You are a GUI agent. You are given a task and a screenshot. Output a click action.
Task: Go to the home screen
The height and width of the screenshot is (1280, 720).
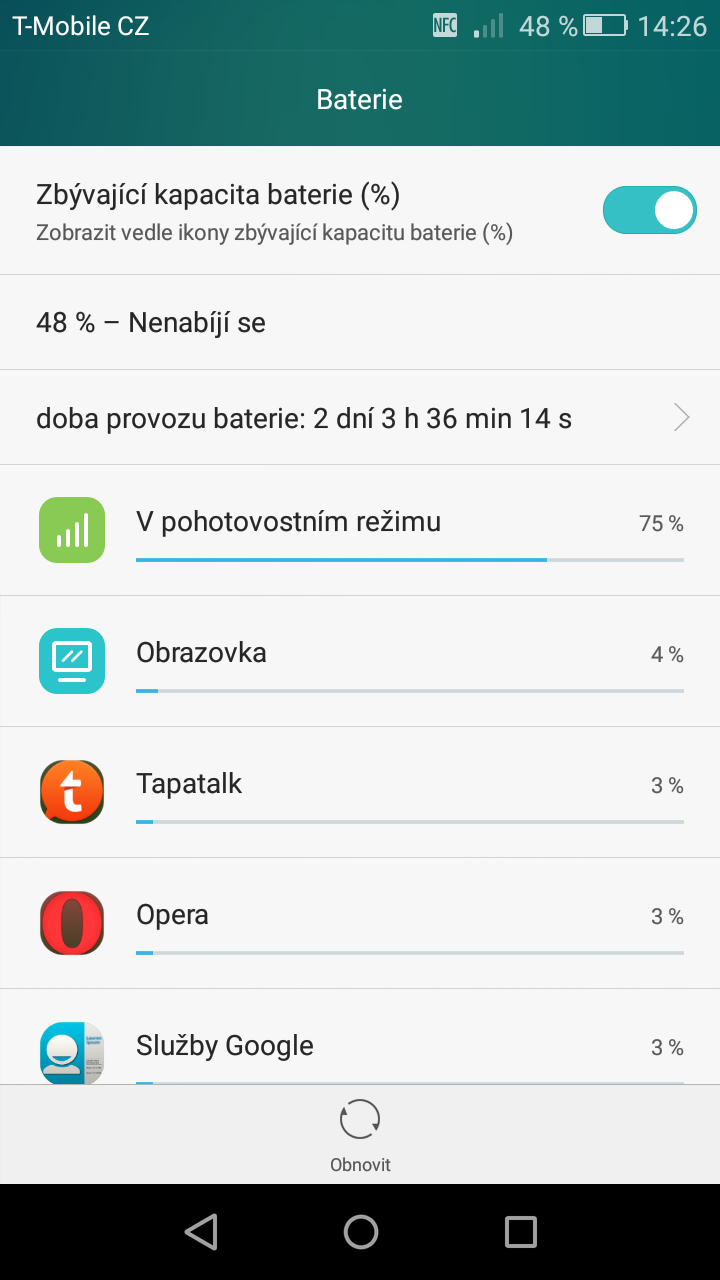click(360, 1232)
